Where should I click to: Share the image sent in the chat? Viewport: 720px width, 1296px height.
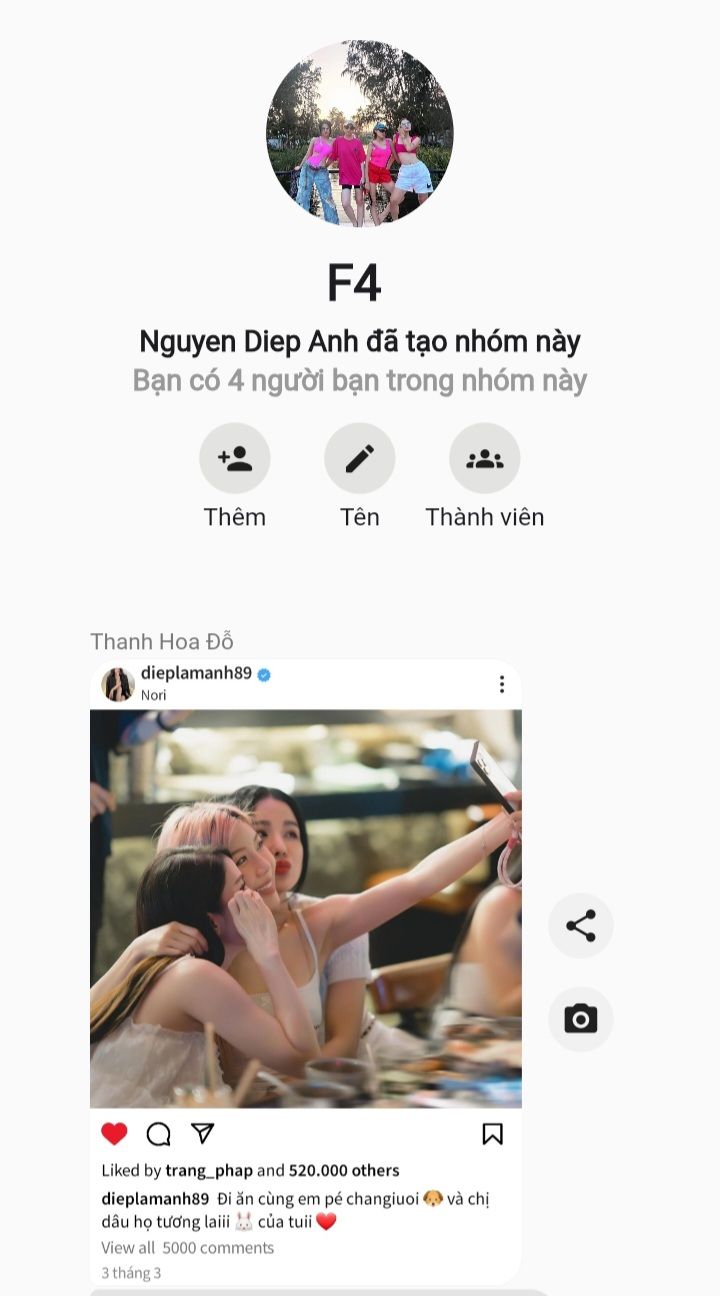point(581,926)
